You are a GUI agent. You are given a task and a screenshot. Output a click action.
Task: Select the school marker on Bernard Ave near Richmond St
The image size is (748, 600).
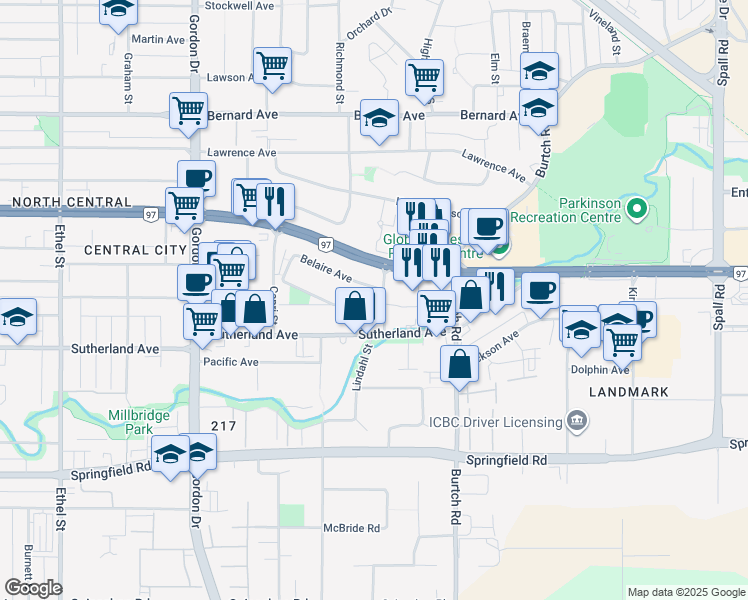[x=379, y=118]
